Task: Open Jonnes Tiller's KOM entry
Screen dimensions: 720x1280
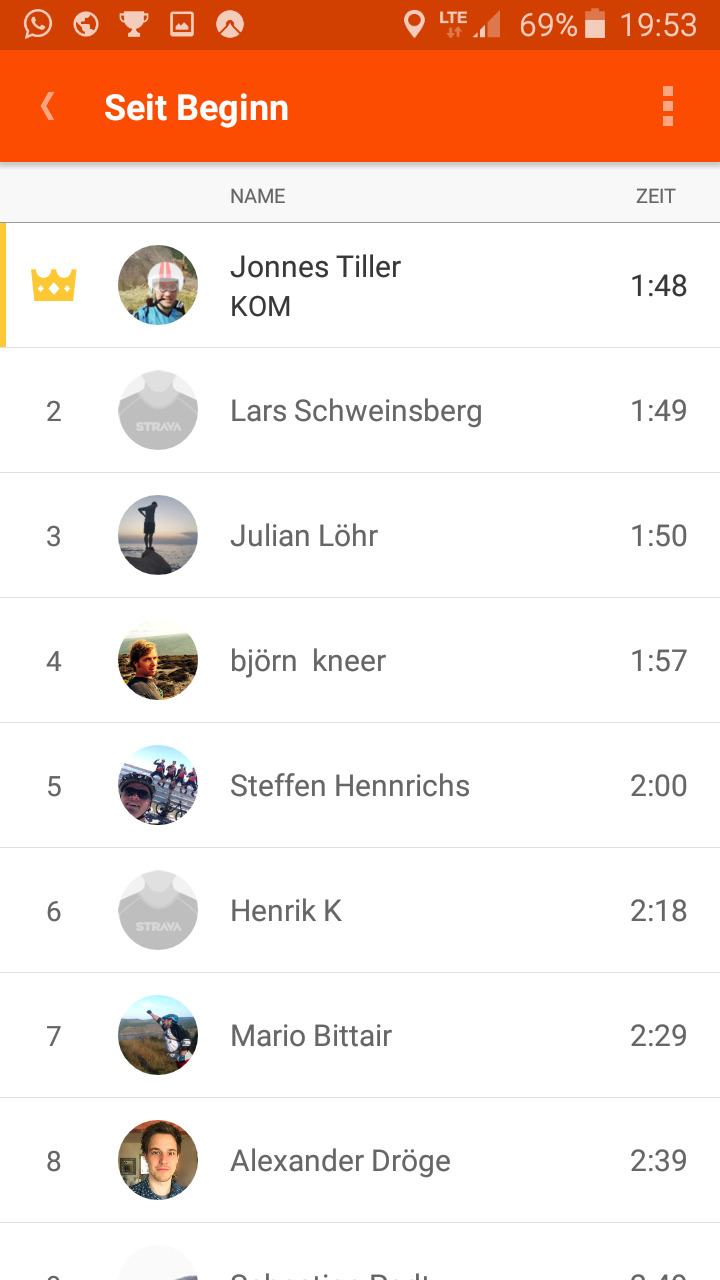Action: pyautogui.click(x=360, y=285)
